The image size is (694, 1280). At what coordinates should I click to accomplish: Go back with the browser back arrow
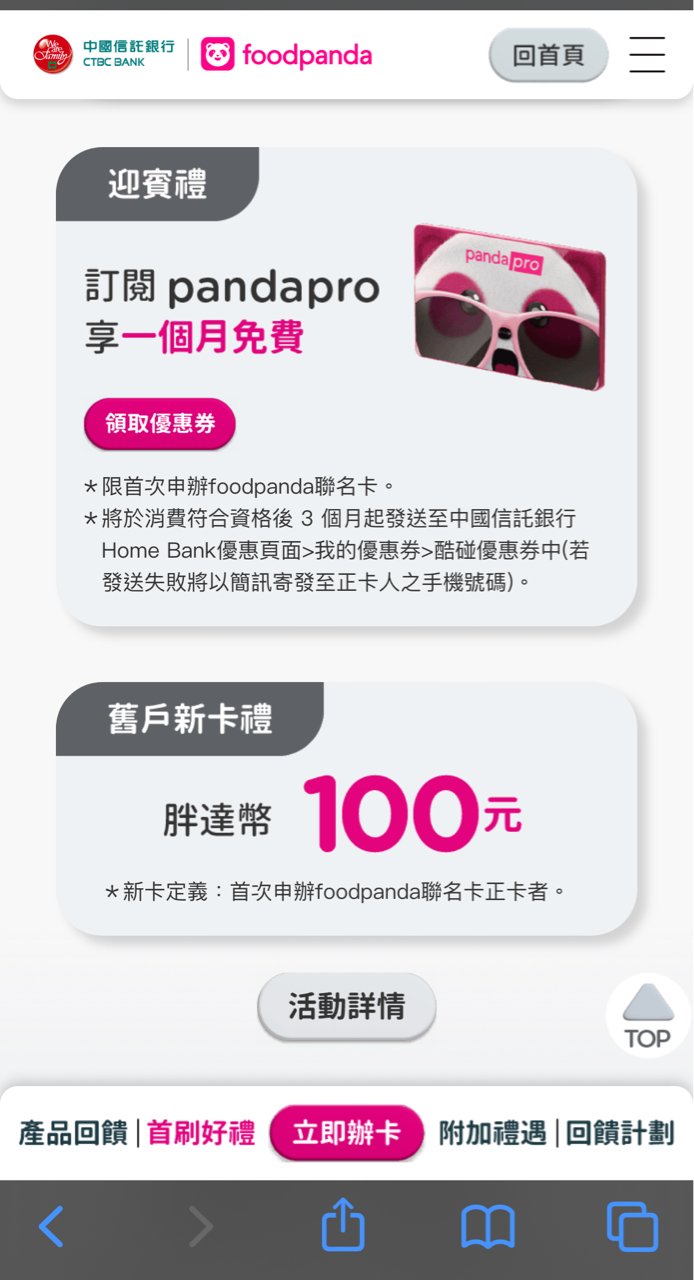pos(51,1226)
